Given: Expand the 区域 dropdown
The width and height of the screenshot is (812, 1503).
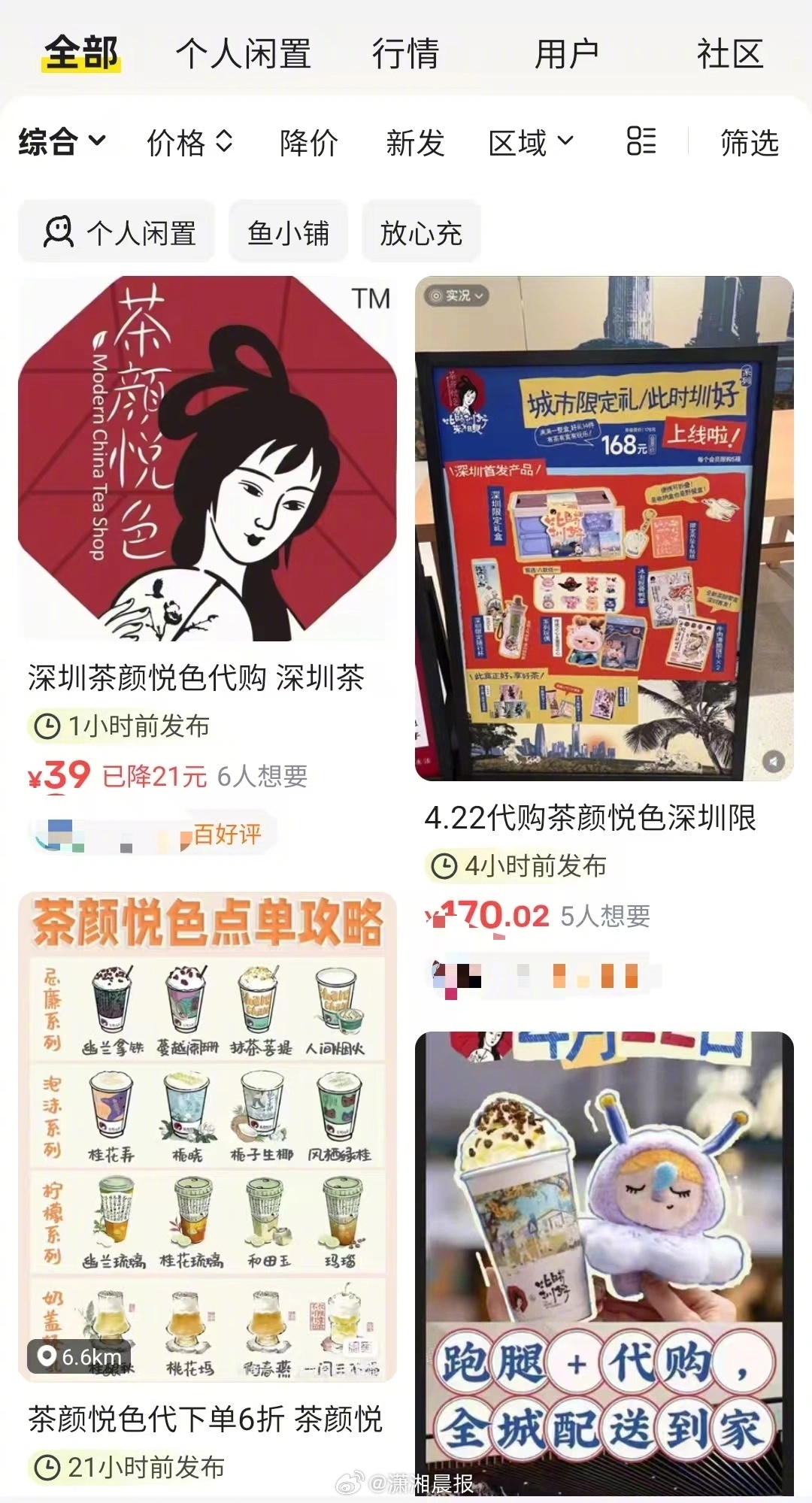Looking at the screenshot, I should click(x=531, y=141).
